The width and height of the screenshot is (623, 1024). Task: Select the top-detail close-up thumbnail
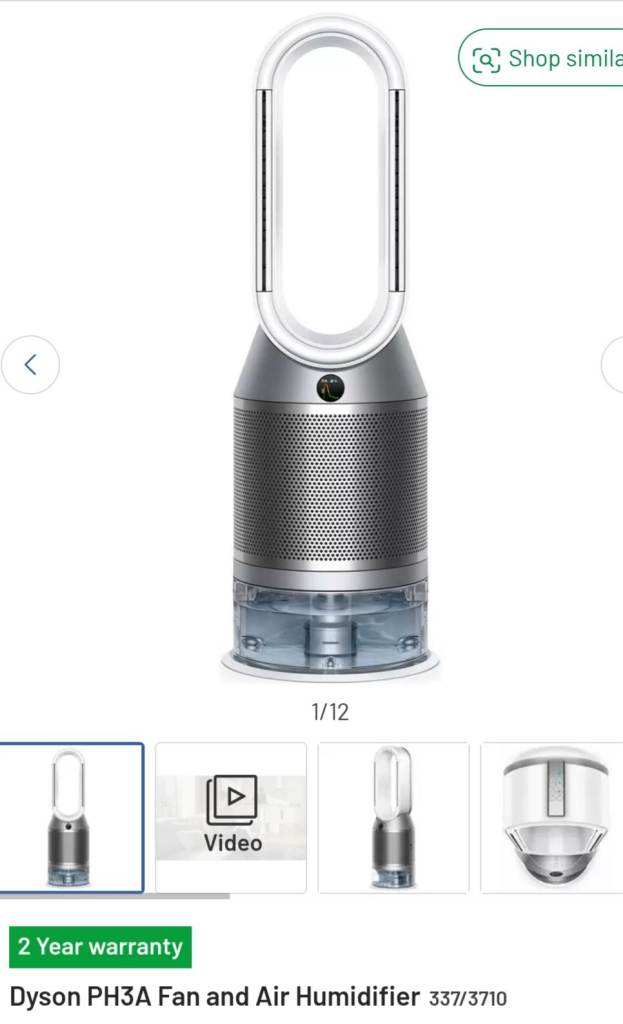click(552, 817)
